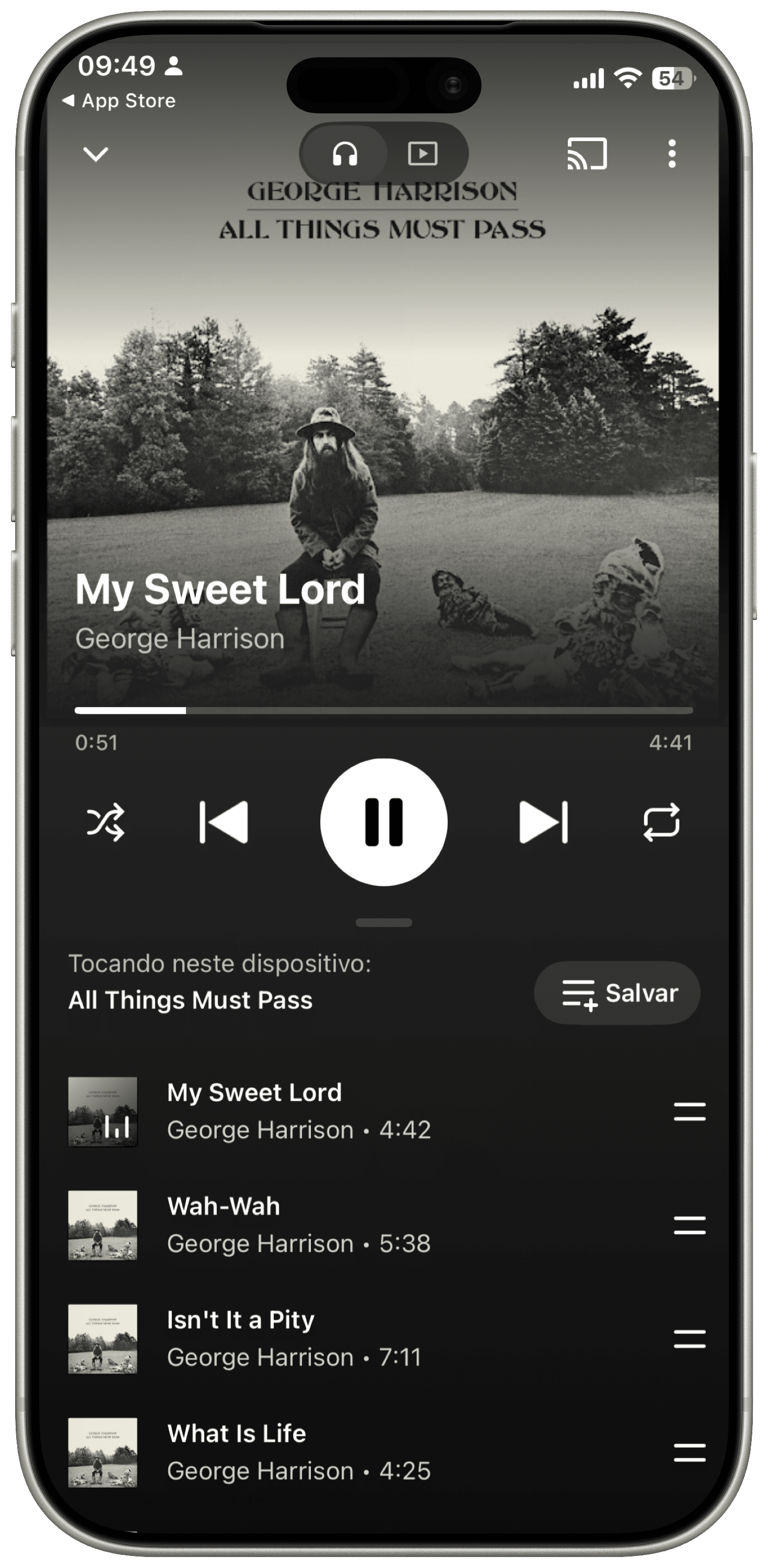Play Wah-Wah from the queue
This screenshot has width=768, height=1568.
click(x=298, y=1225)
